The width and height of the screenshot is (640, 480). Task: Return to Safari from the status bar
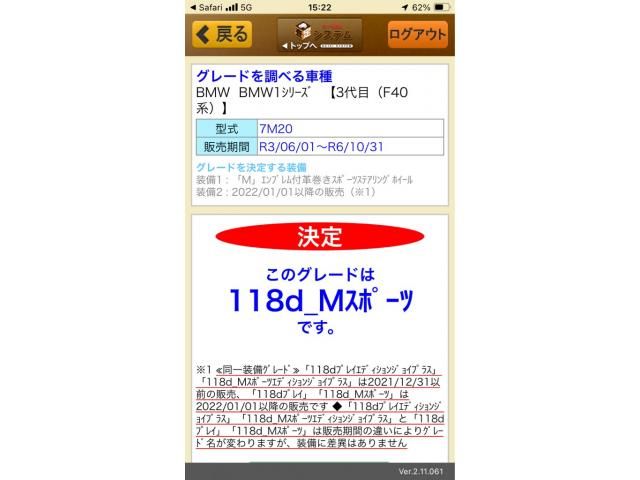coord(209,7)
